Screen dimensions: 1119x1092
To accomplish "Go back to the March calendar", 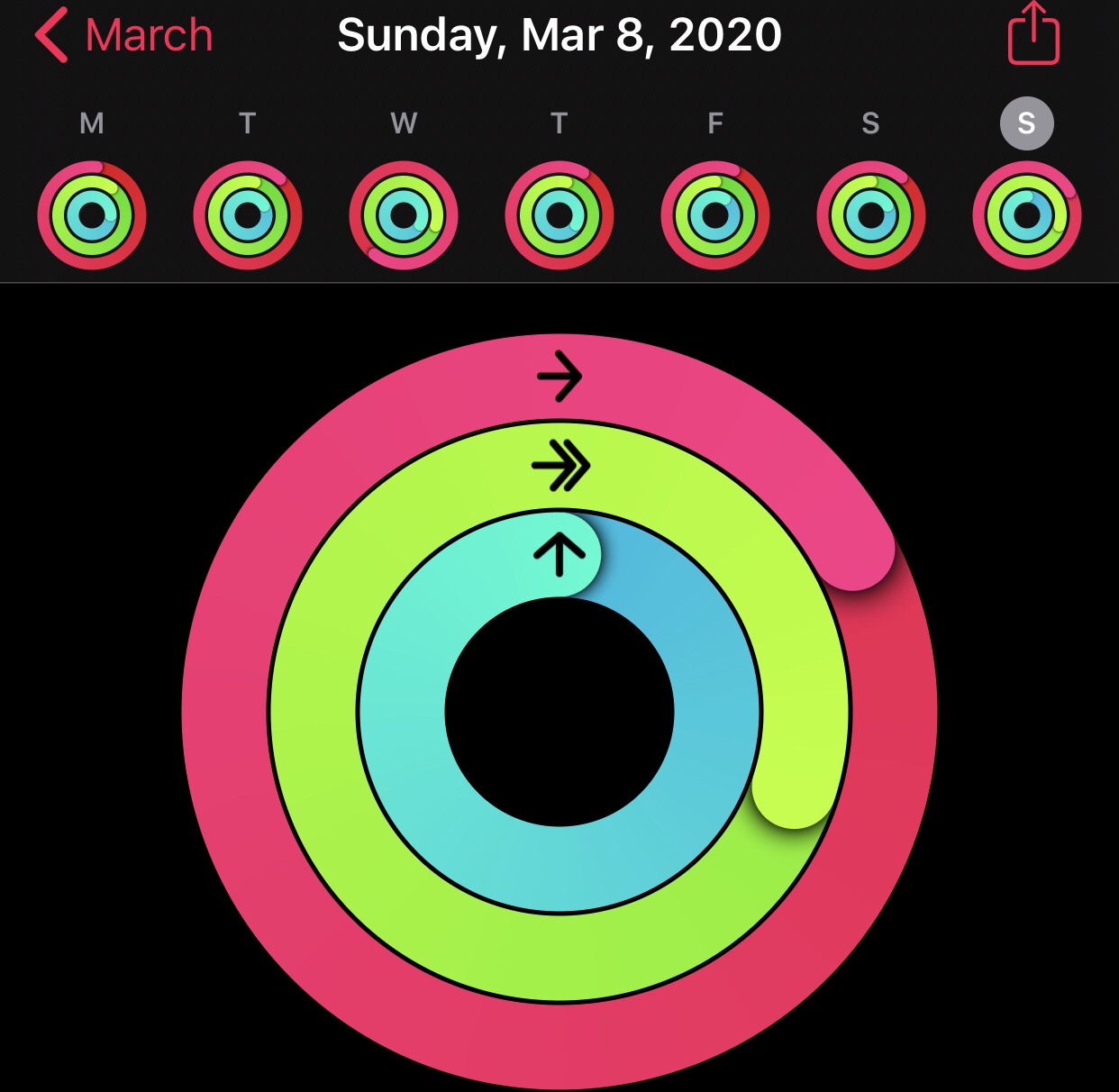I will pyautogui.click(x=124, y=36).
